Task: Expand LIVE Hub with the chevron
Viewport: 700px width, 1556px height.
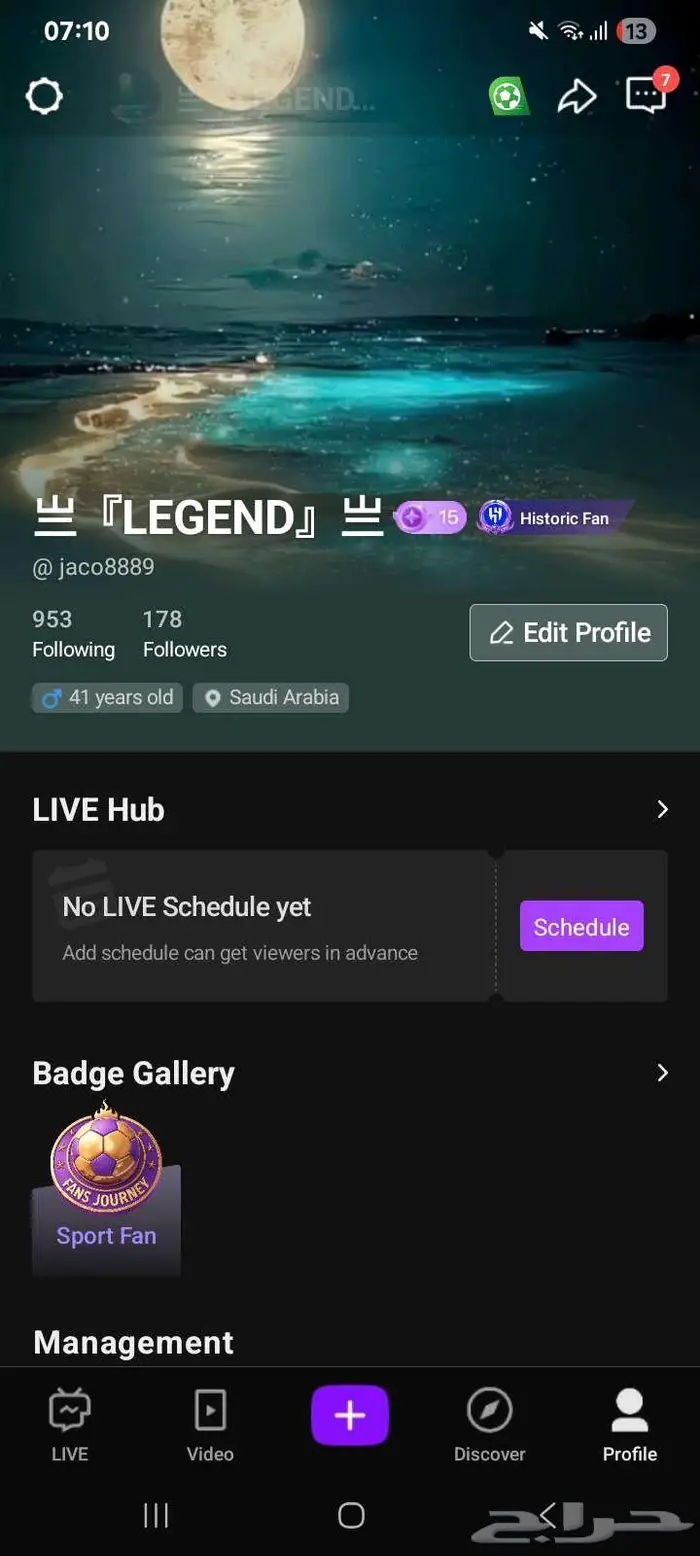Action: click(662, 810)
